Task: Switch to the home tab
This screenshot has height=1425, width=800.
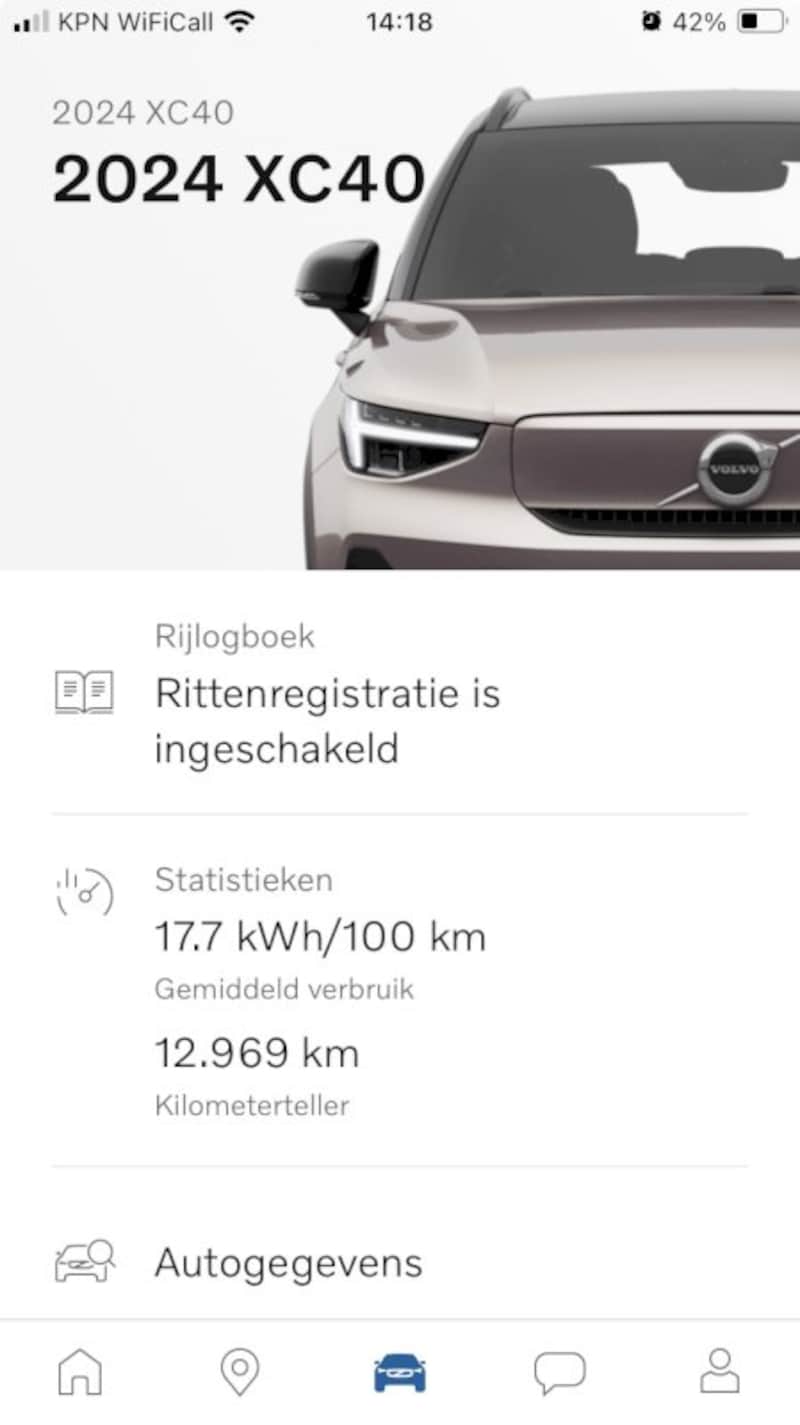Action: click(x=80, y=1371)
